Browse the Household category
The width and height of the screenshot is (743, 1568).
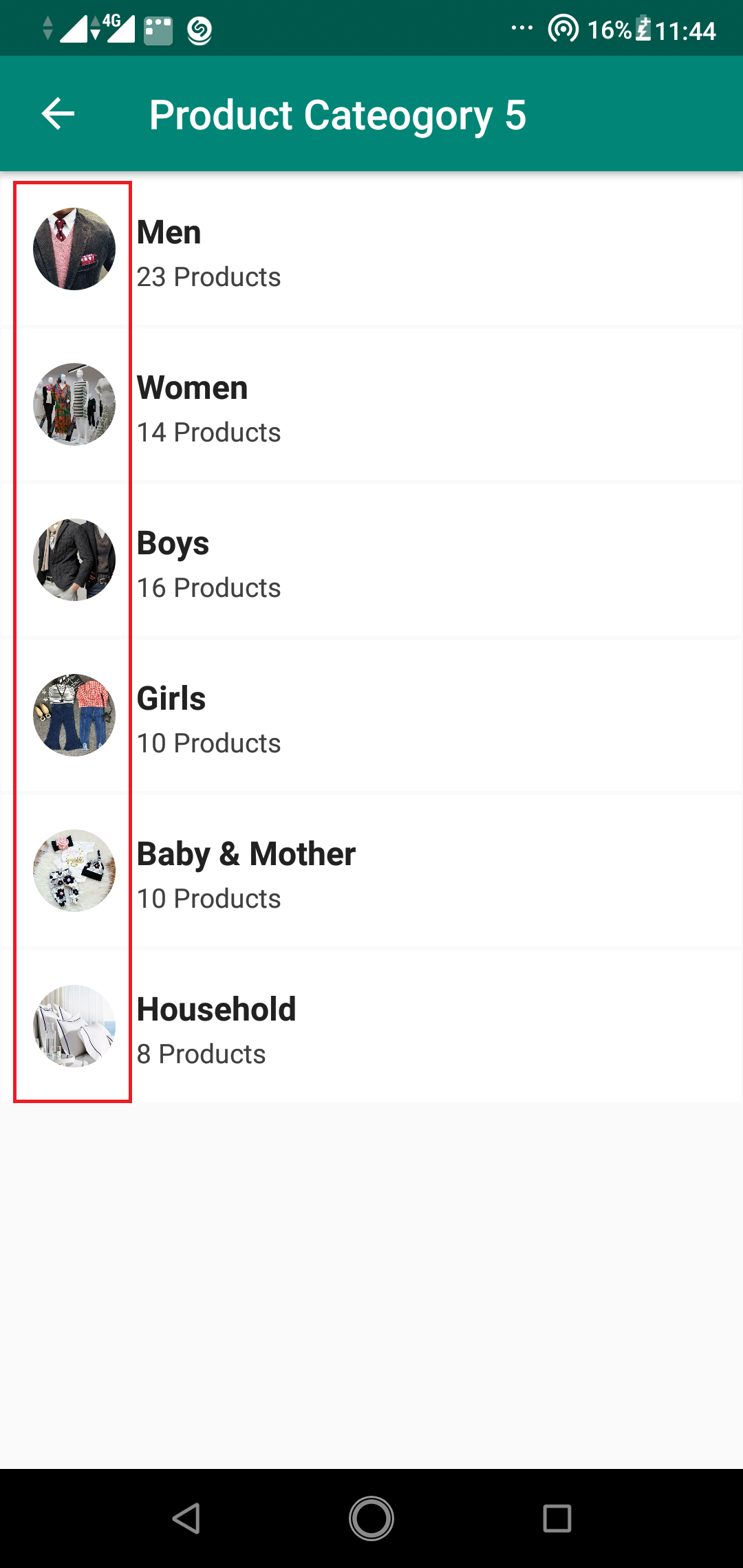tap(371, 1026)
